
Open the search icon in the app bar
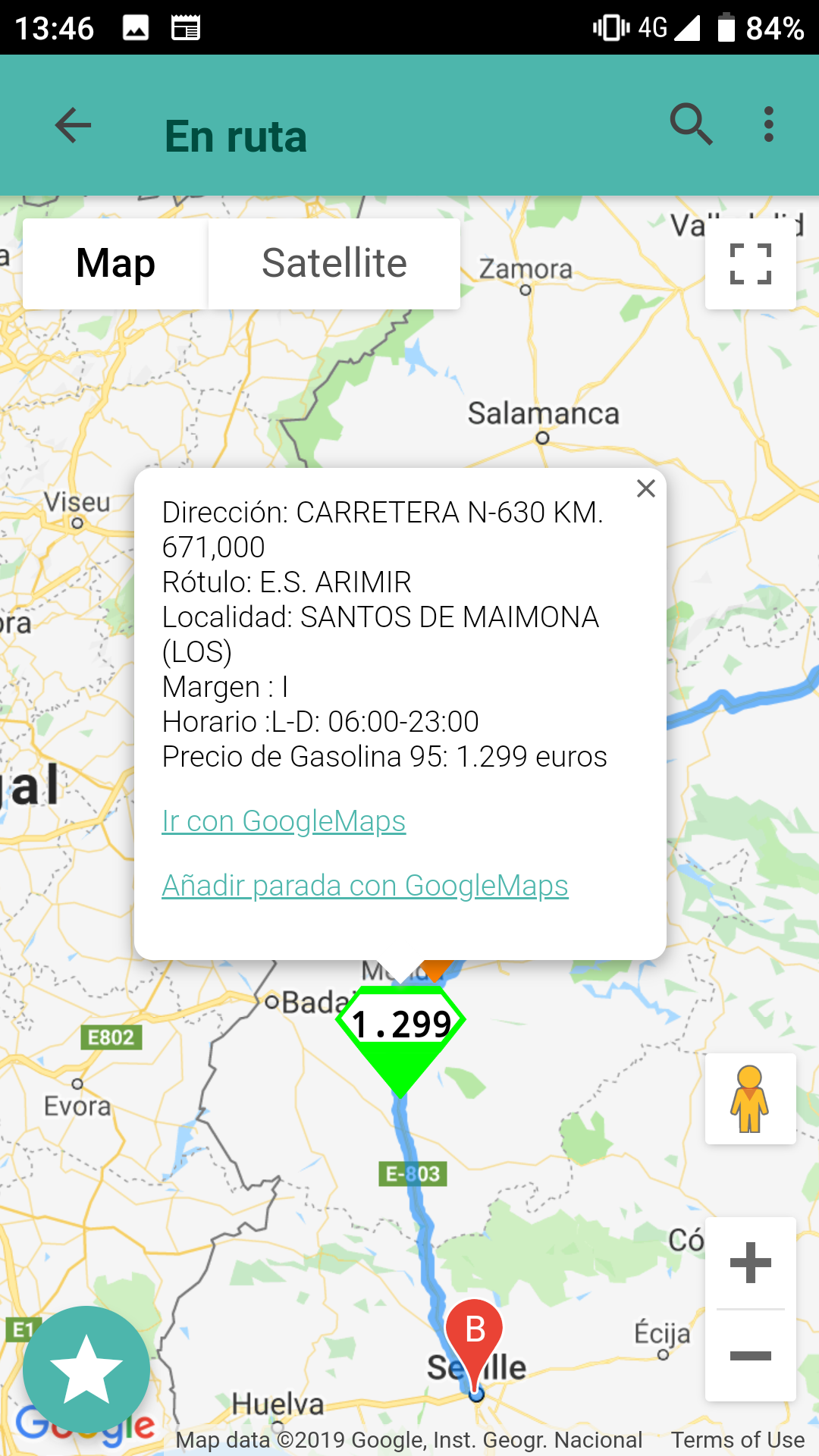(x=691, y=124)
